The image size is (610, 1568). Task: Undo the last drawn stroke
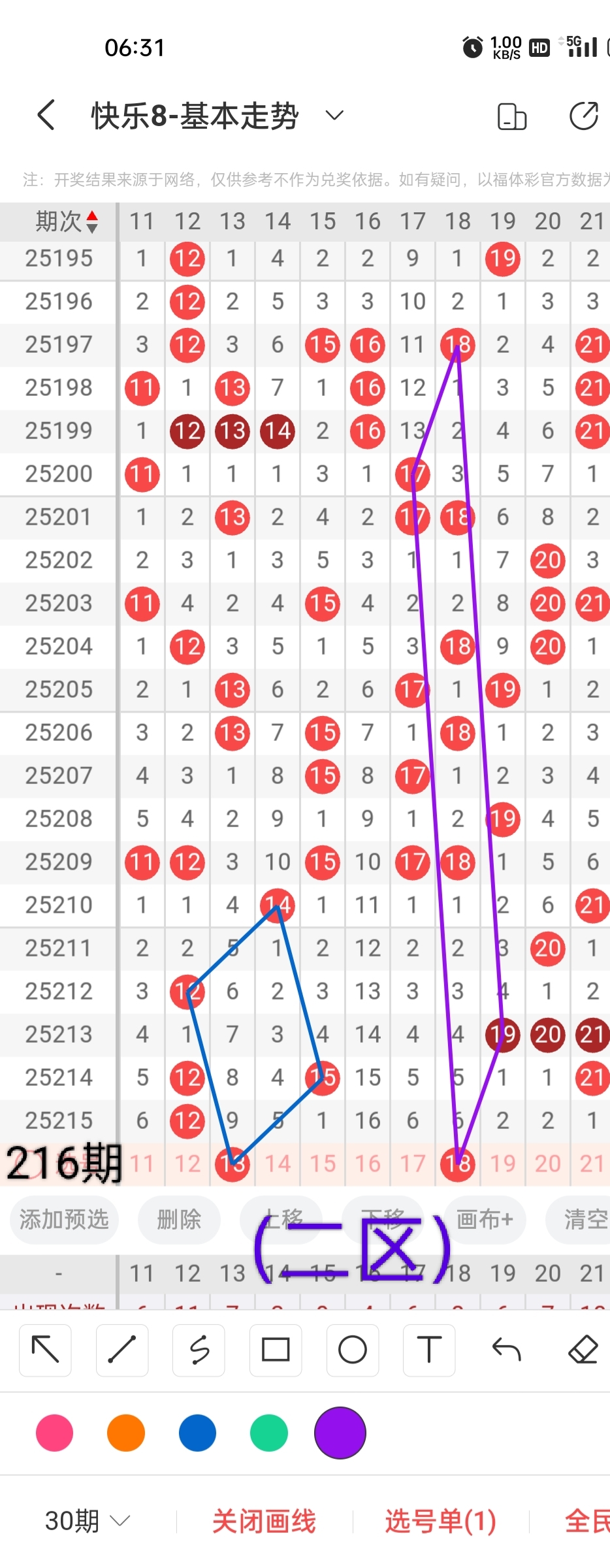[x=506, y=1350]
